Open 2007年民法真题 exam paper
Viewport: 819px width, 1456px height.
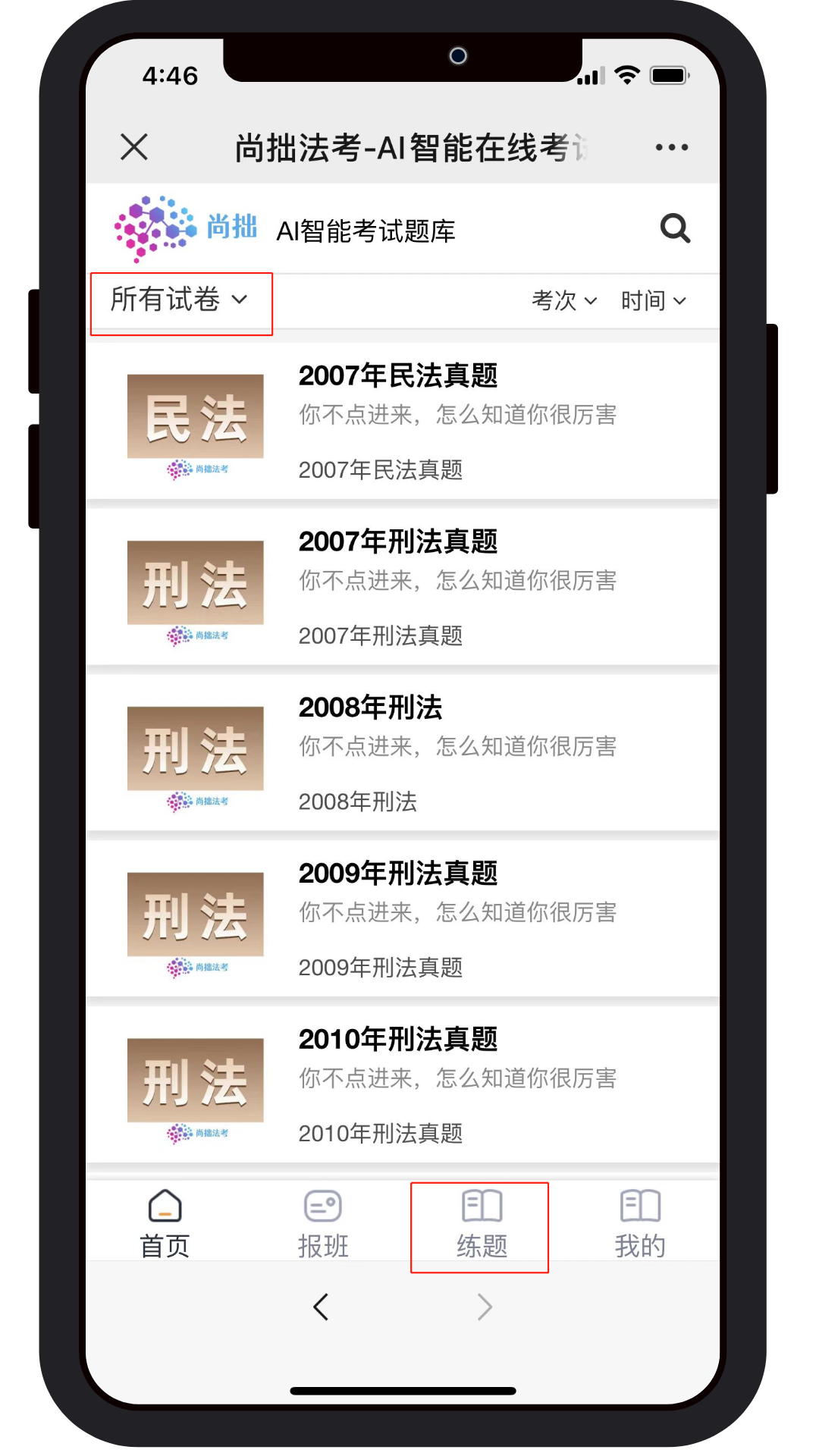403,421
